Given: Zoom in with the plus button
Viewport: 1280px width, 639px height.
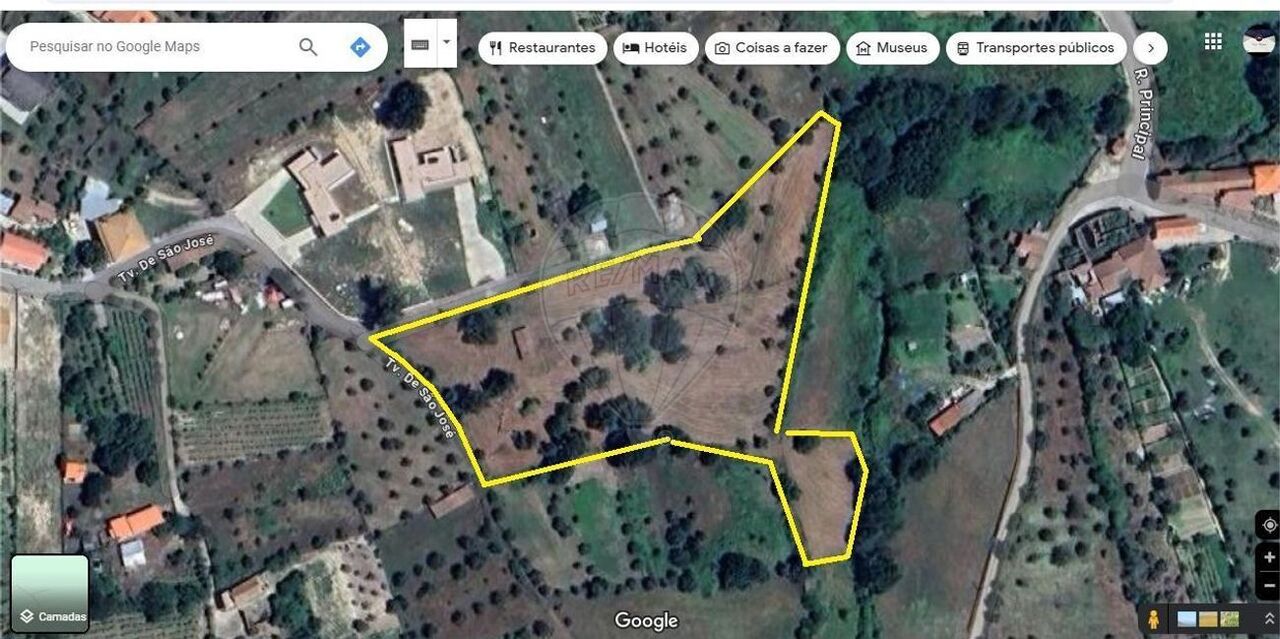Looking at the screenshot, I should [x=1269, y=557].
